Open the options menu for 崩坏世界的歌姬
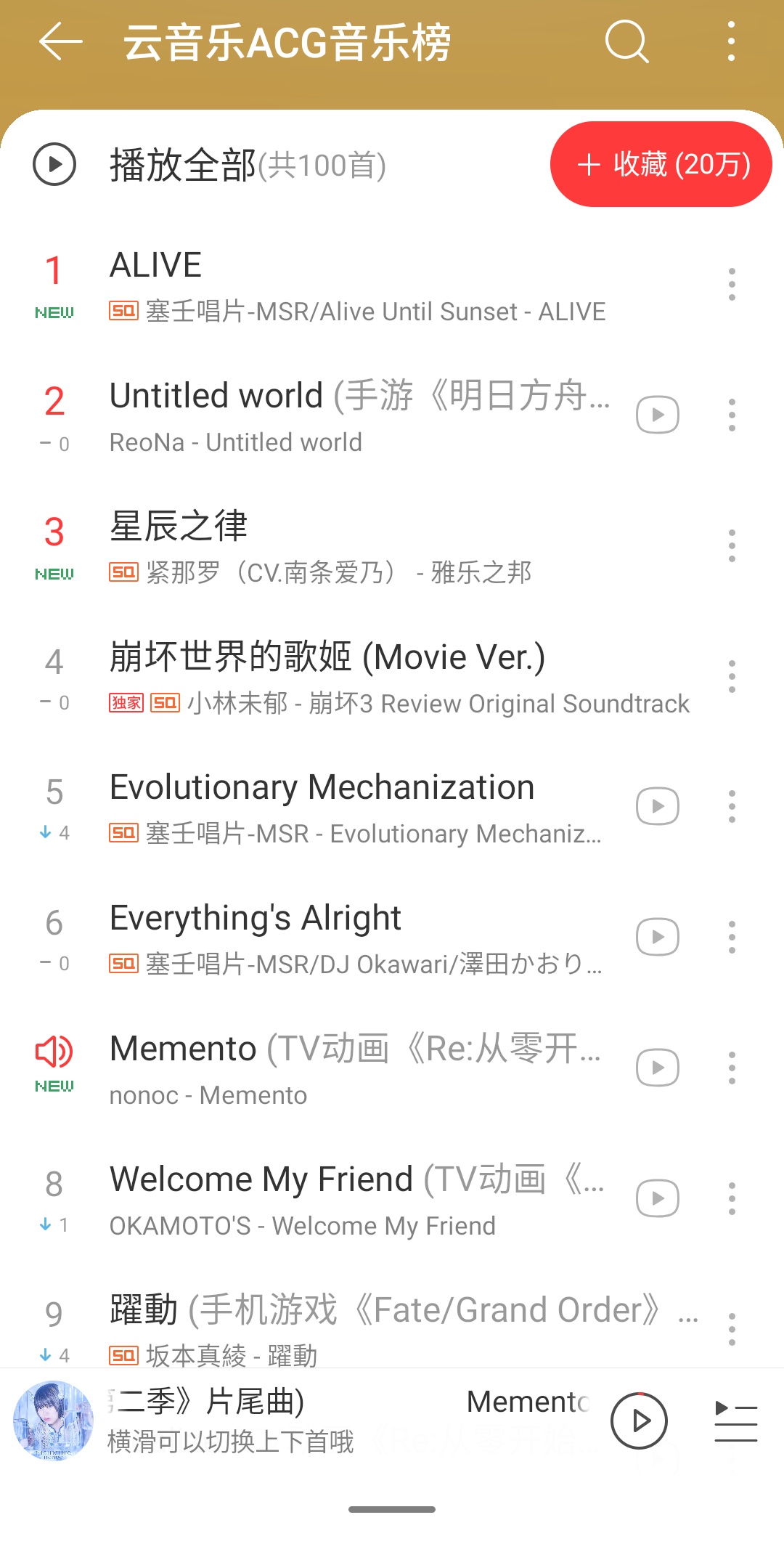The width and height of the screenshot is (784, 1544). click(732, 675)
